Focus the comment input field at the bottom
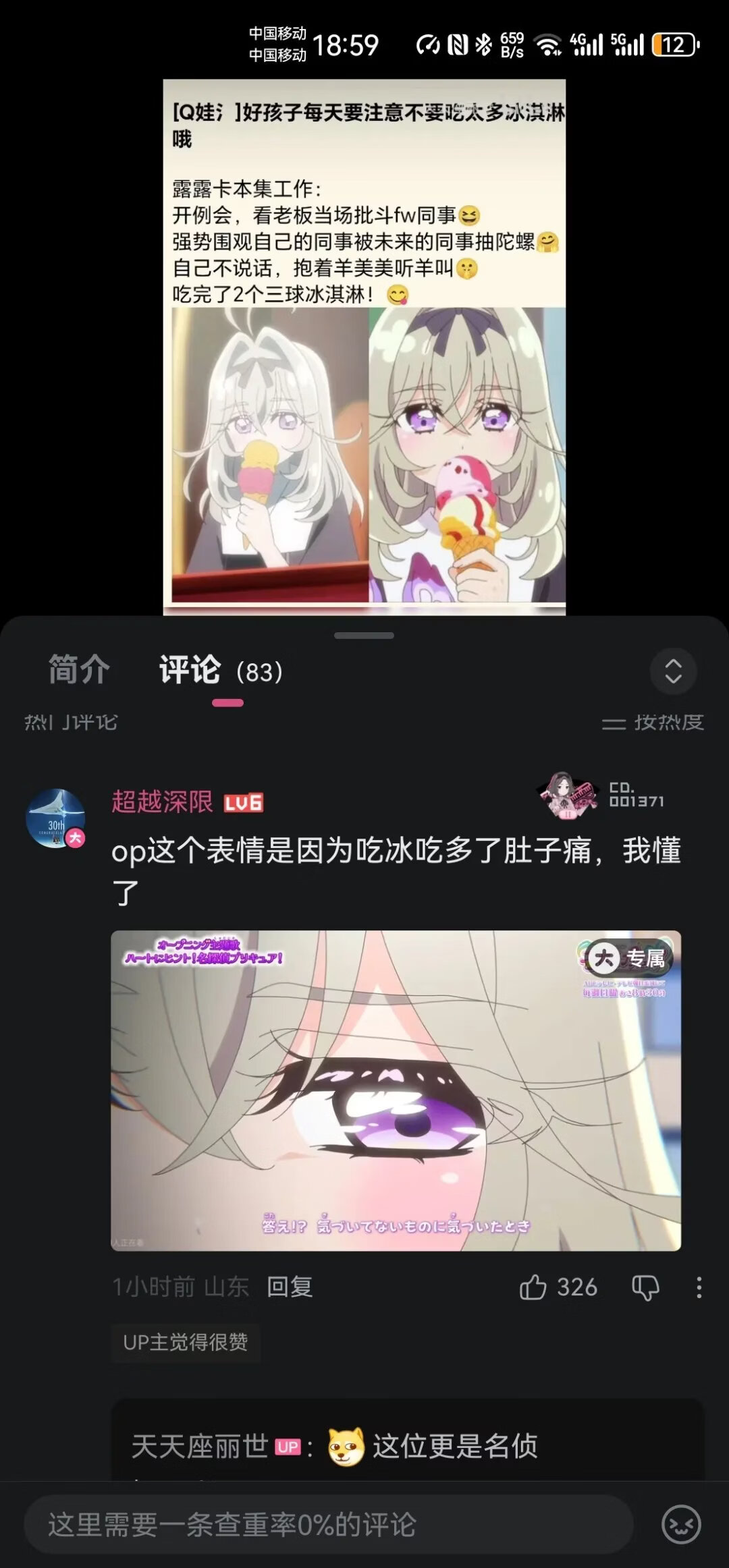Image resolution: width=729 pixels, height=1568 pixels. tap(327, 1525)
